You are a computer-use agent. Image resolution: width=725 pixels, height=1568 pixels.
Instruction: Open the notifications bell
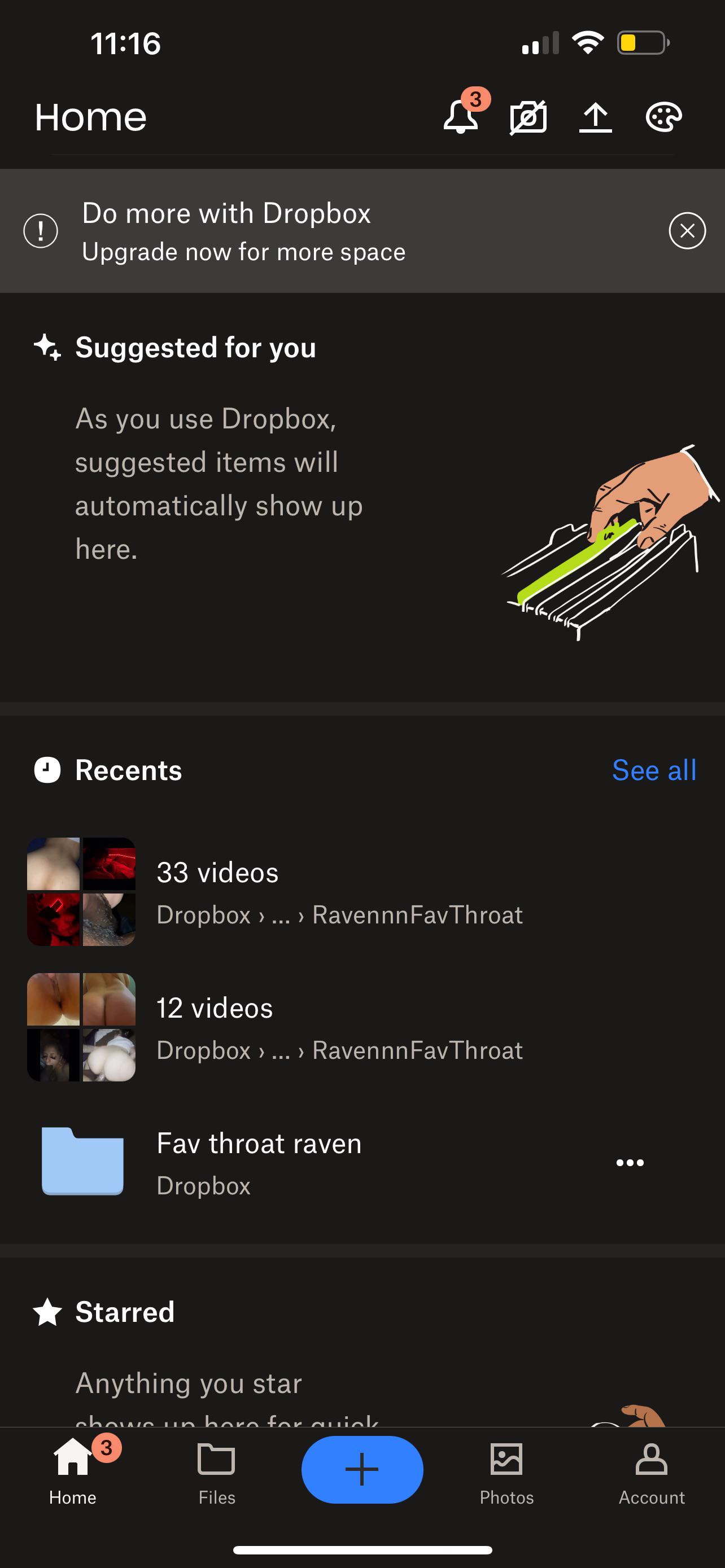pyautogui.click(x=461, y=116)
